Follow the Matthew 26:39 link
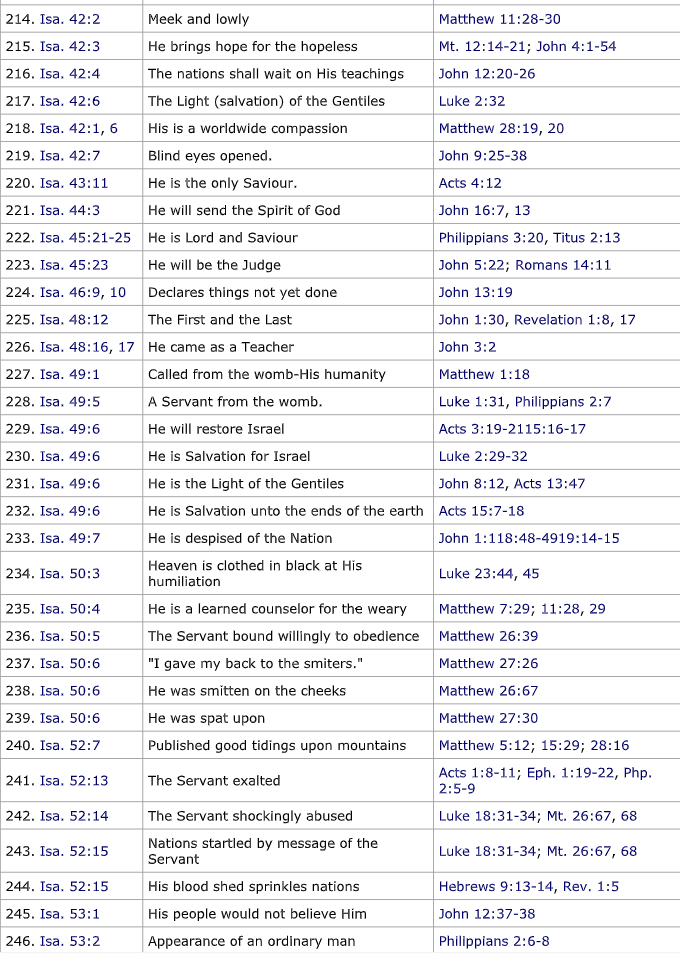The image size is (680, 954). (488, 636)
